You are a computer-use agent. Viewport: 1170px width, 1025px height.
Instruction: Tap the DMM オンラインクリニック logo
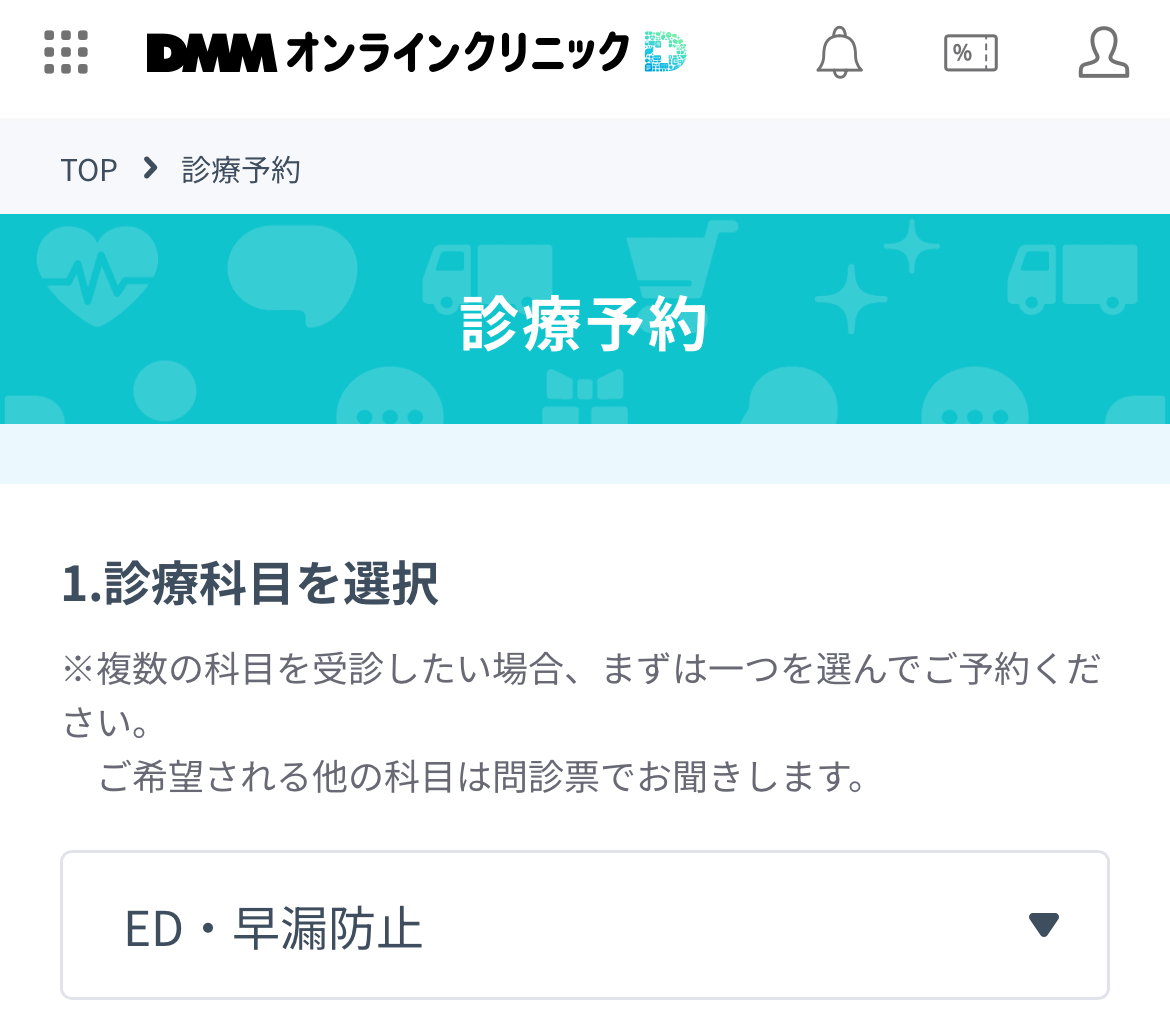coord(416,52)
